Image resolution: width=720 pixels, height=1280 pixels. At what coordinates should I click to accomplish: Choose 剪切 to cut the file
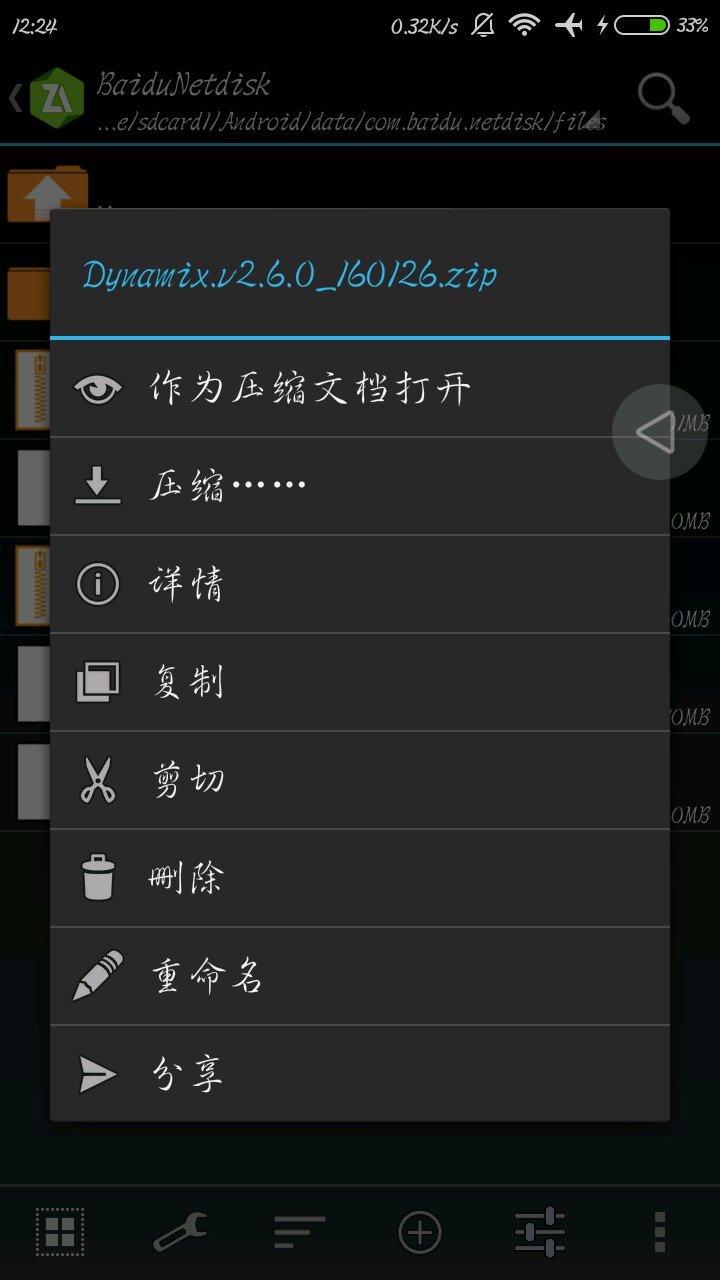pyautogui.click(x=187, y=780)
